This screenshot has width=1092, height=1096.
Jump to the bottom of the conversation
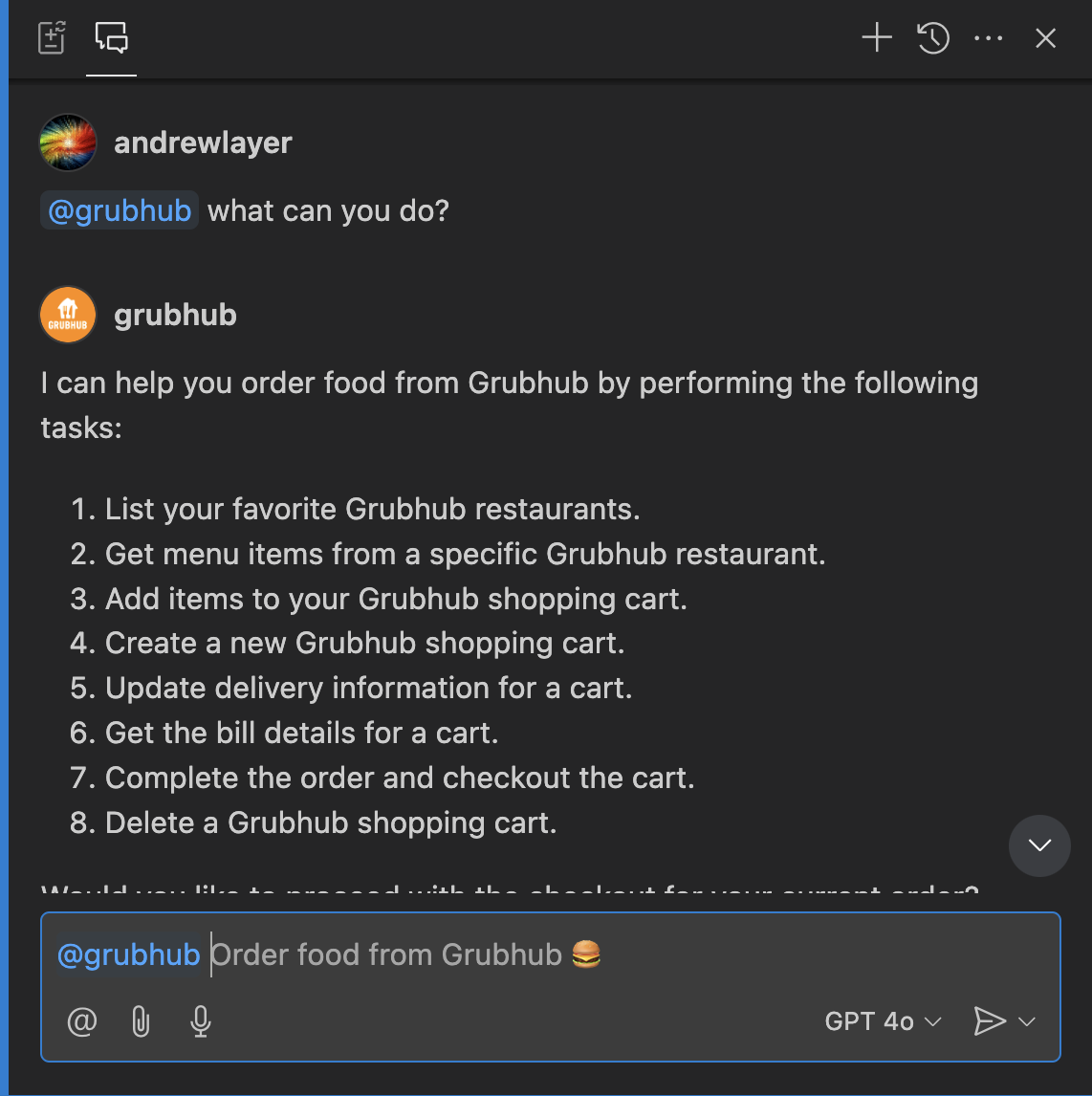(x=1038, y=845)
